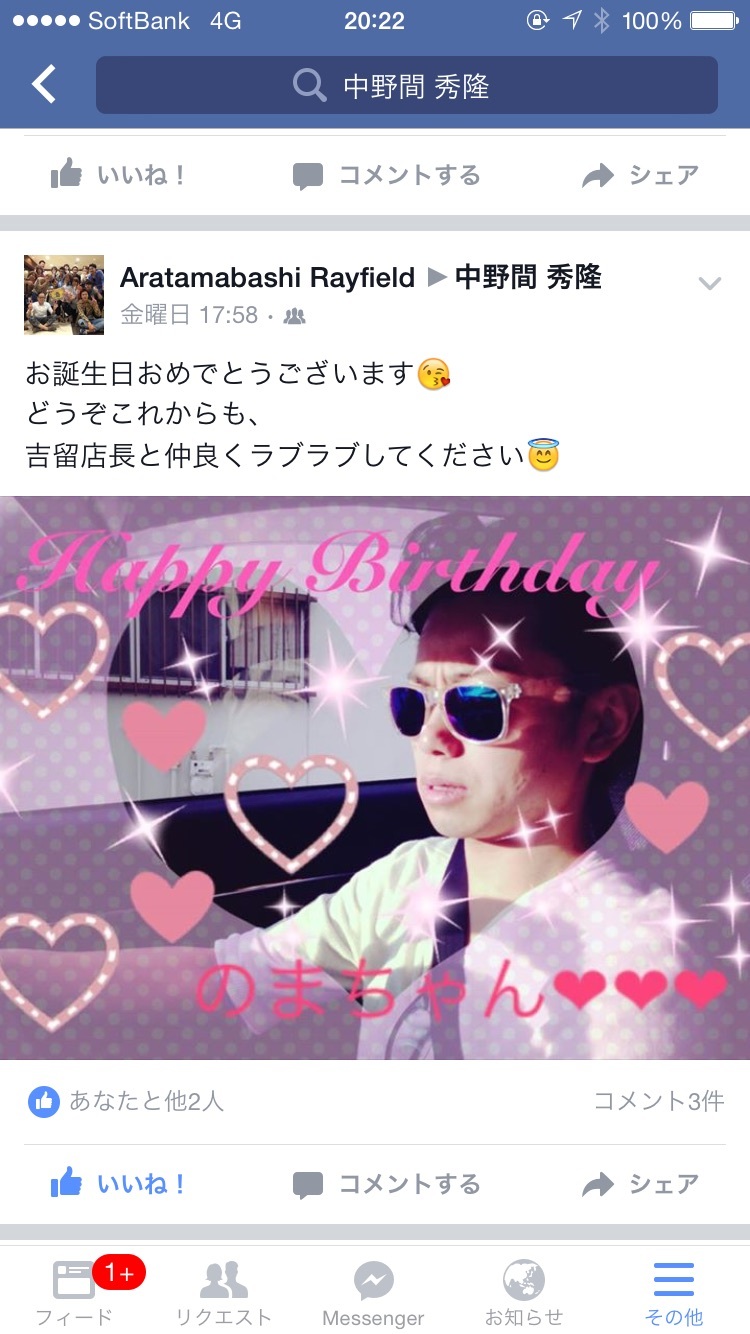Like the Aratamabashi Rayfield birthday post
The width and height of the screenshot is (750, 1334).
(120, 1185)
